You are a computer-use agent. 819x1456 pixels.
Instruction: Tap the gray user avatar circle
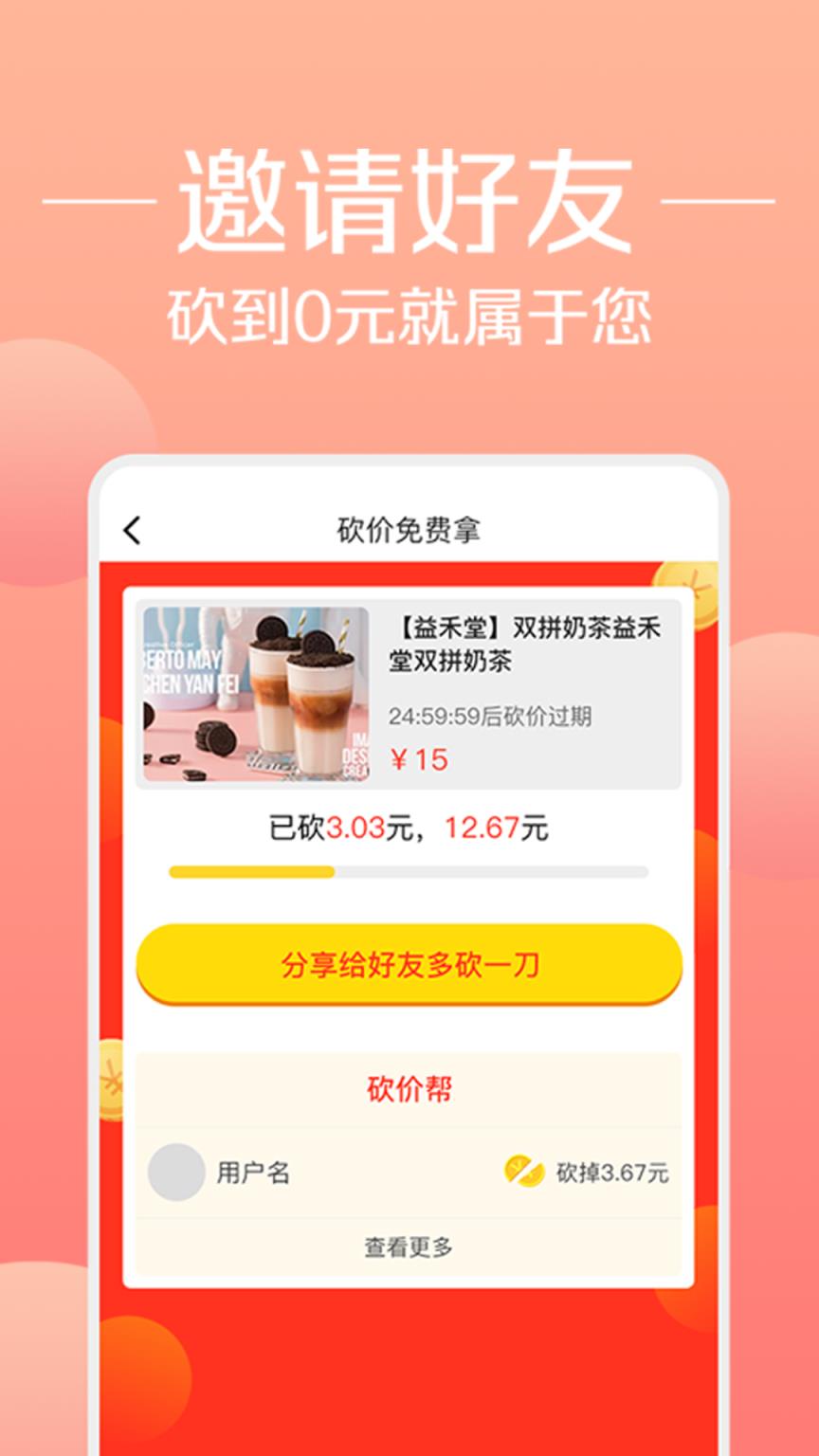coord(178,1173)
